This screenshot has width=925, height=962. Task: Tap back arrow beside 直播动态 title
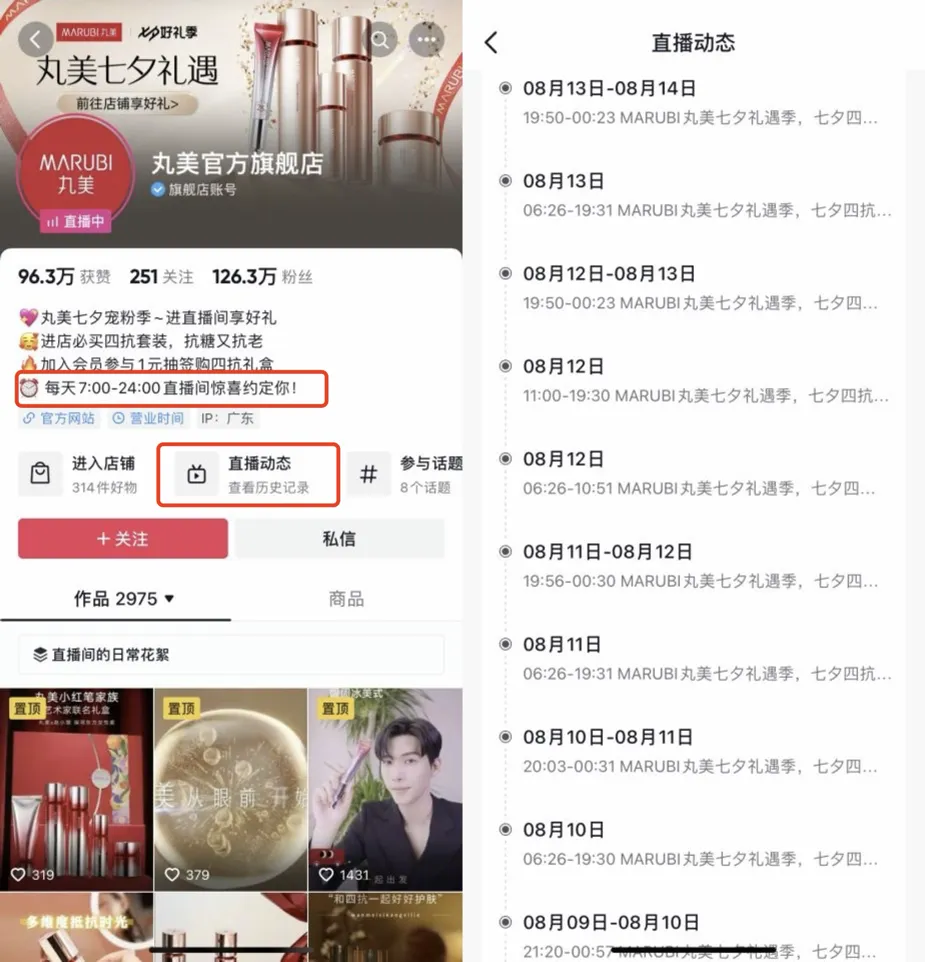(x=491, y=42)
